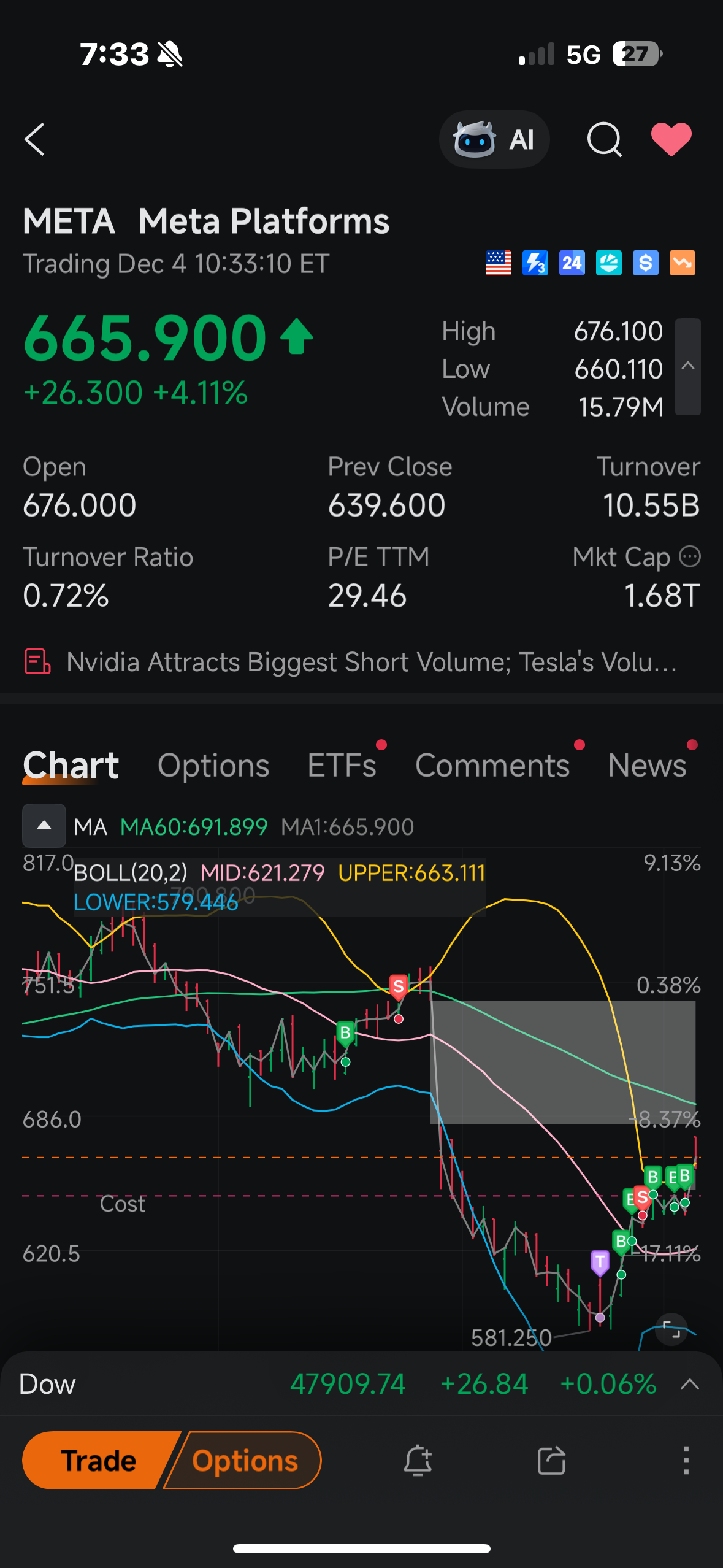Open stock search
The width and height of the screenshot is (723, 1568).
(x=604, y=140)
